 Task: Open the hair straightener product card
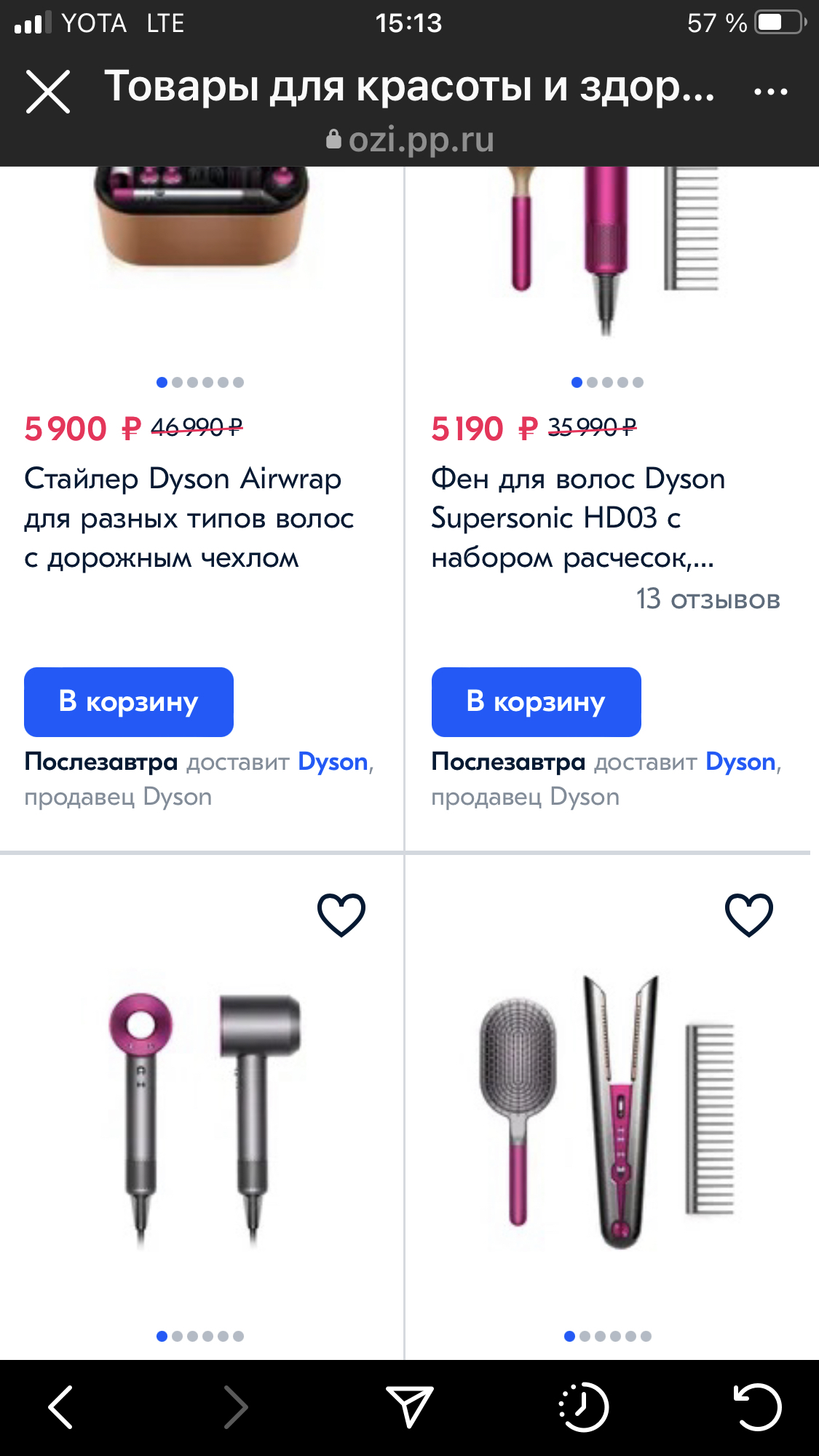(x=608, y=1113)
